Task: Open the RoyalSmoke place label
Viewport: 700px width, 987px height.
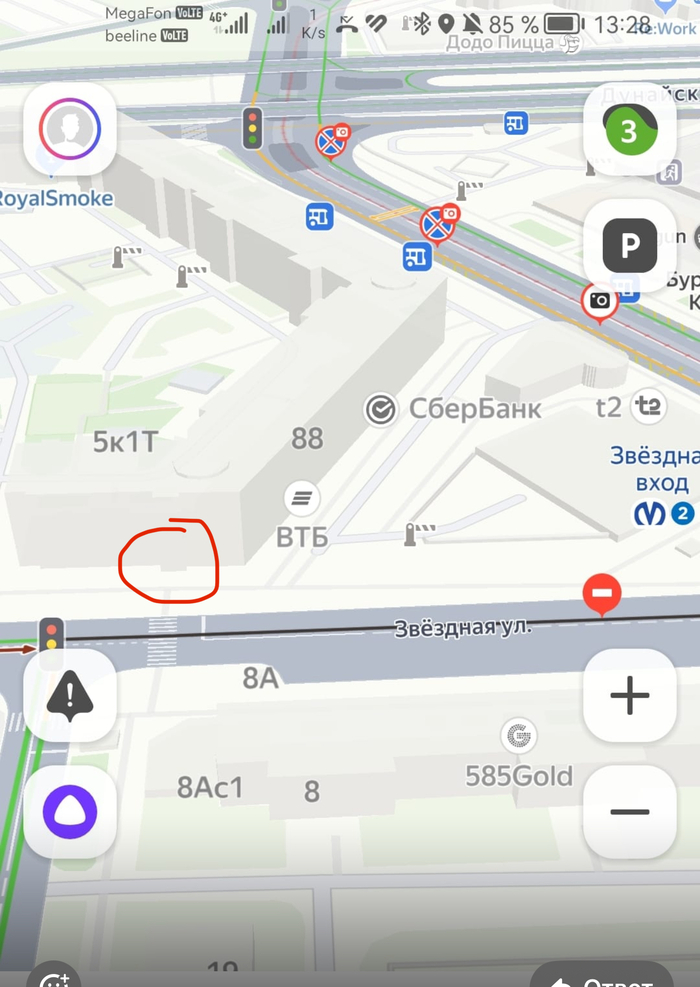Action: click(x=55, y=198)
